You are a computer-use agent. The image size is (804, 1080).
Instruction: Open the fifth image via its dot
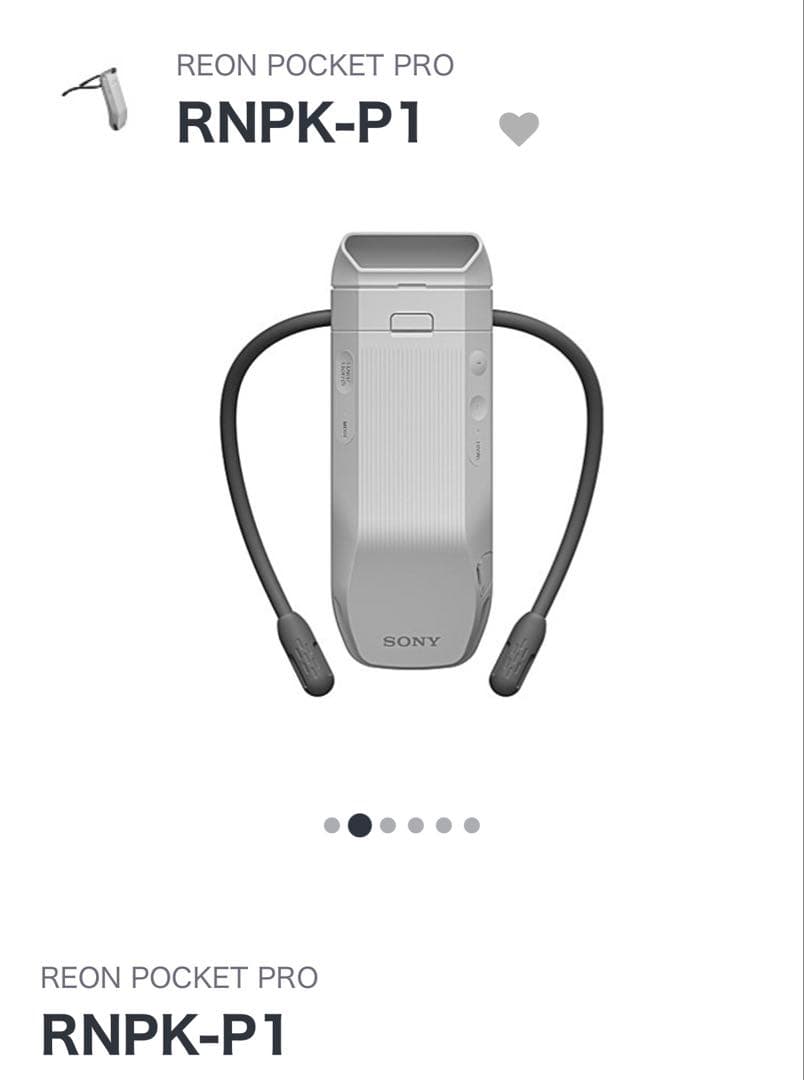tap(442, 825)
